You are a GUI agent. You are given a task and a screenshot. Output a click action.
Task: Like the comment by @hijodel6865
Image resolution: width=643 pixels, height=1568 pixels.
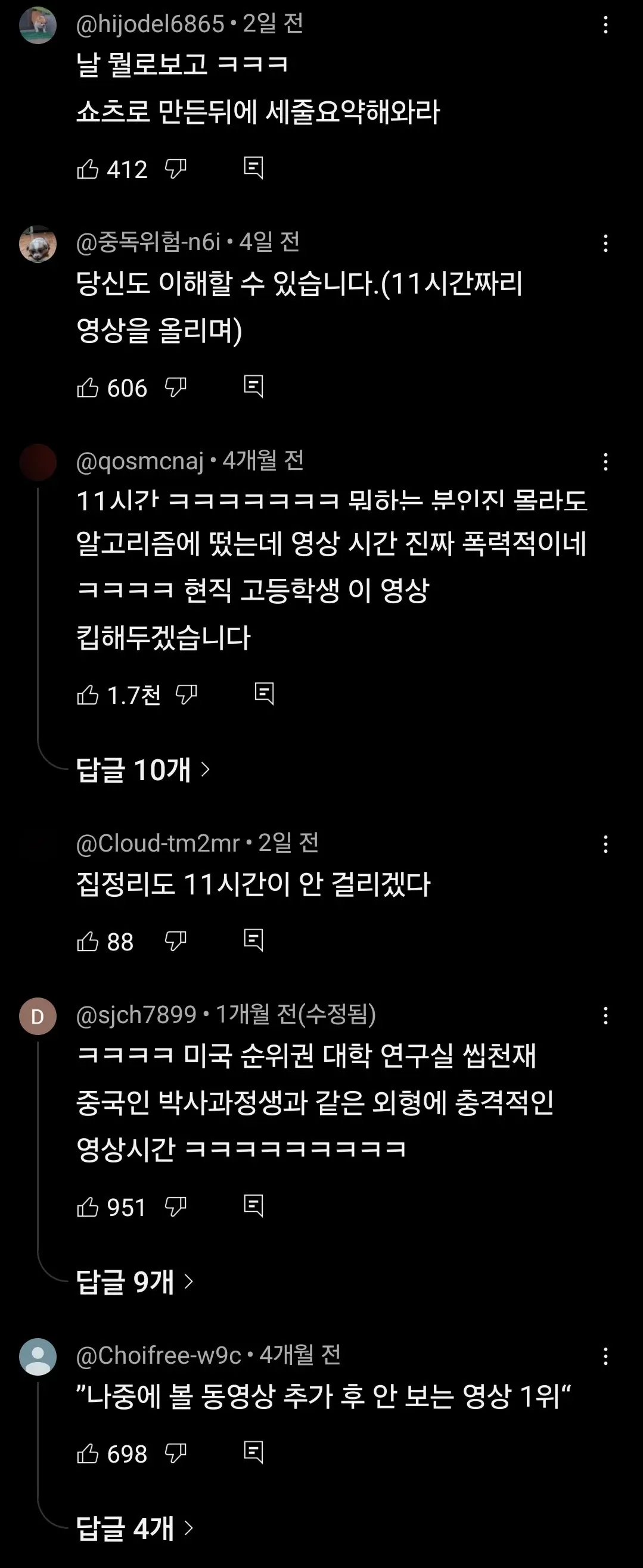88,169
